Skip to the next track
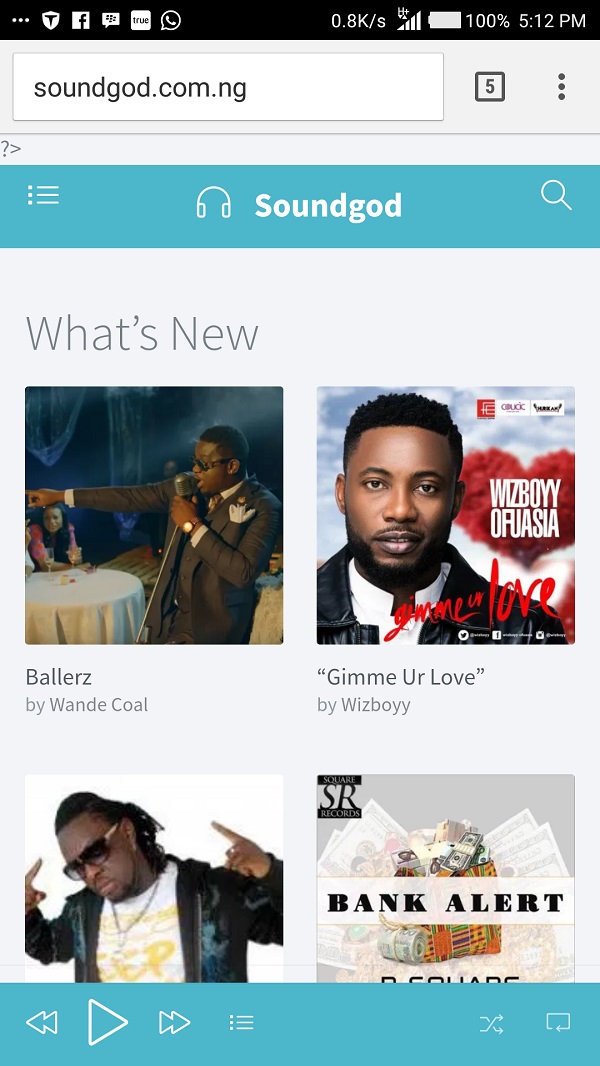The image size is (600, 1066). click(x=174, y=1022)
